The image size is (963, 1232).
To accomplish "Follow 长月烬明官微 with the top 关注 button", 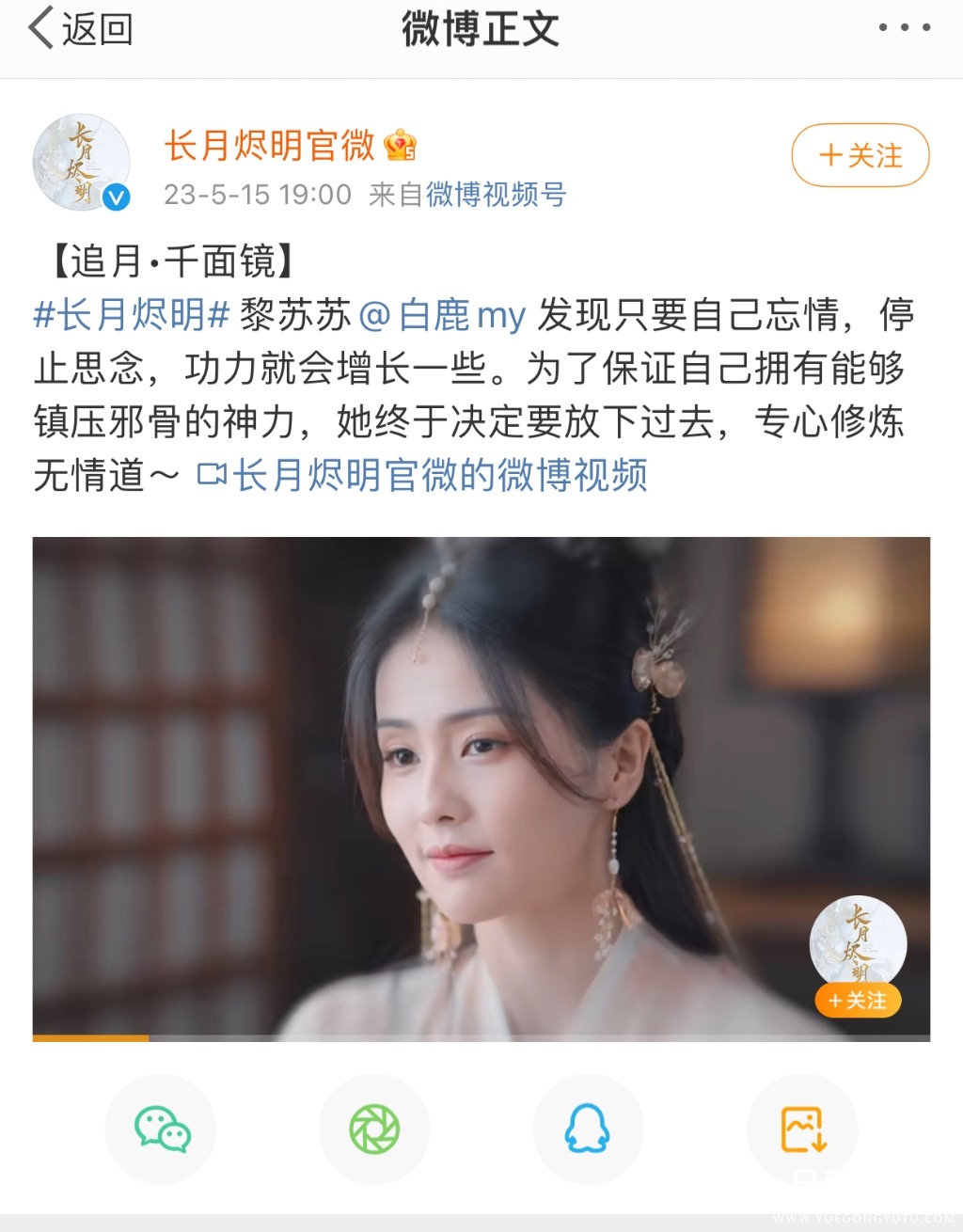I will 860,155.
